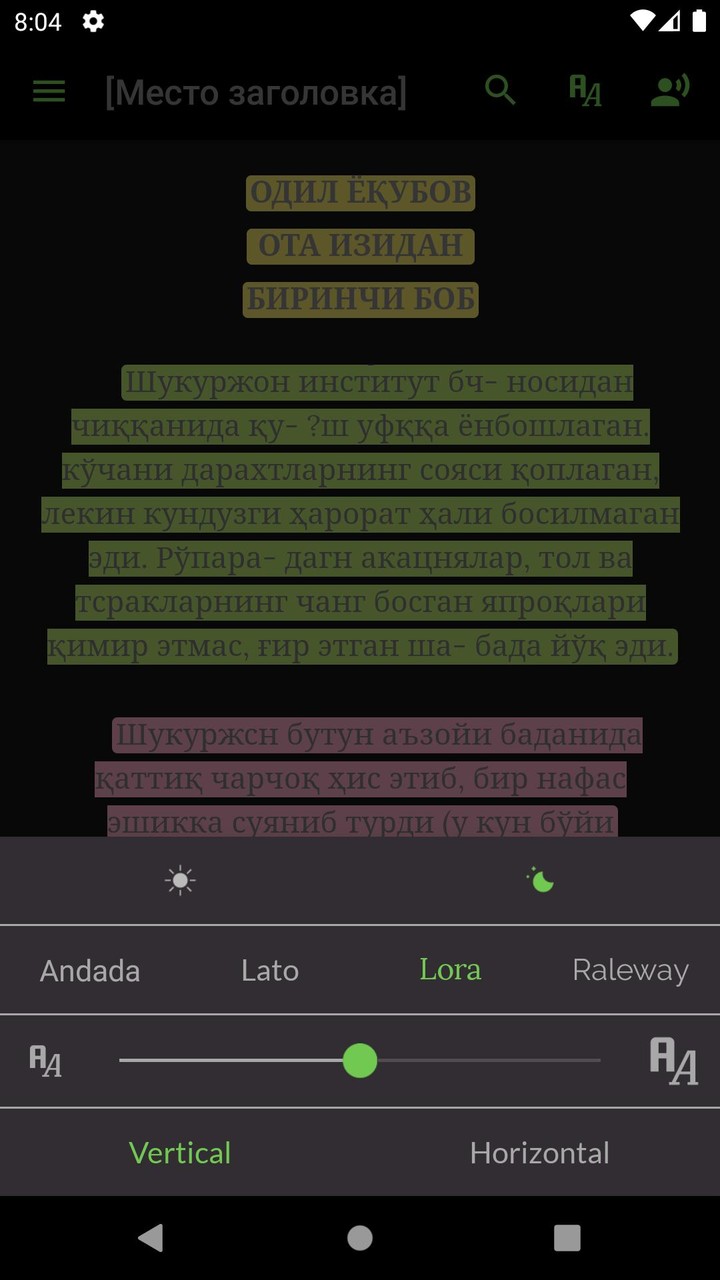The image size is (720, 1280).
Task: Go to the home screen
Action: (x=360, y=1238)
